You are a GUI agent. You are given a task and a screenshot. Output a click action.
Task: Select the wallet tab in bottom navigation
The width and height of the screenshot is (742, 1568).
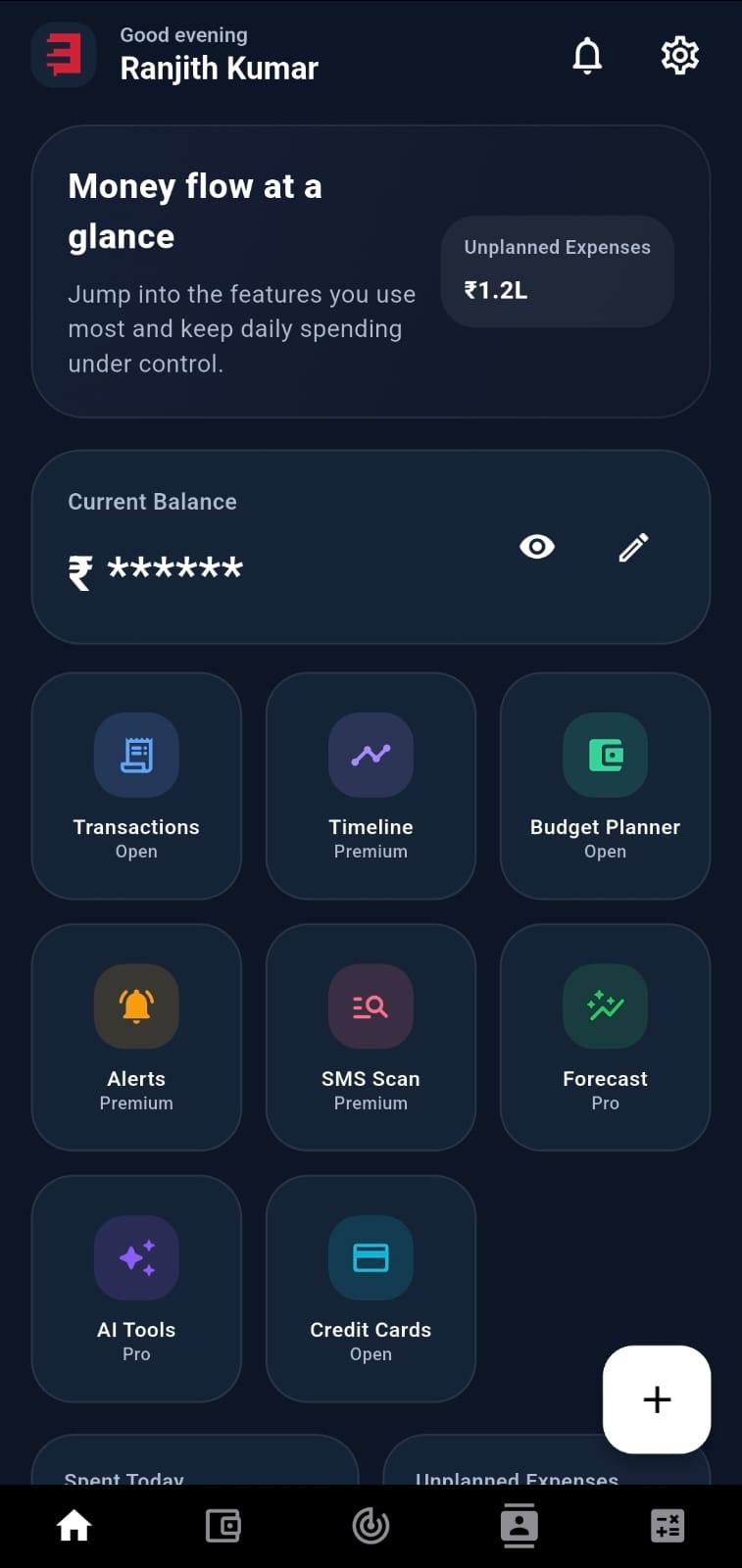coord(223,1525)
